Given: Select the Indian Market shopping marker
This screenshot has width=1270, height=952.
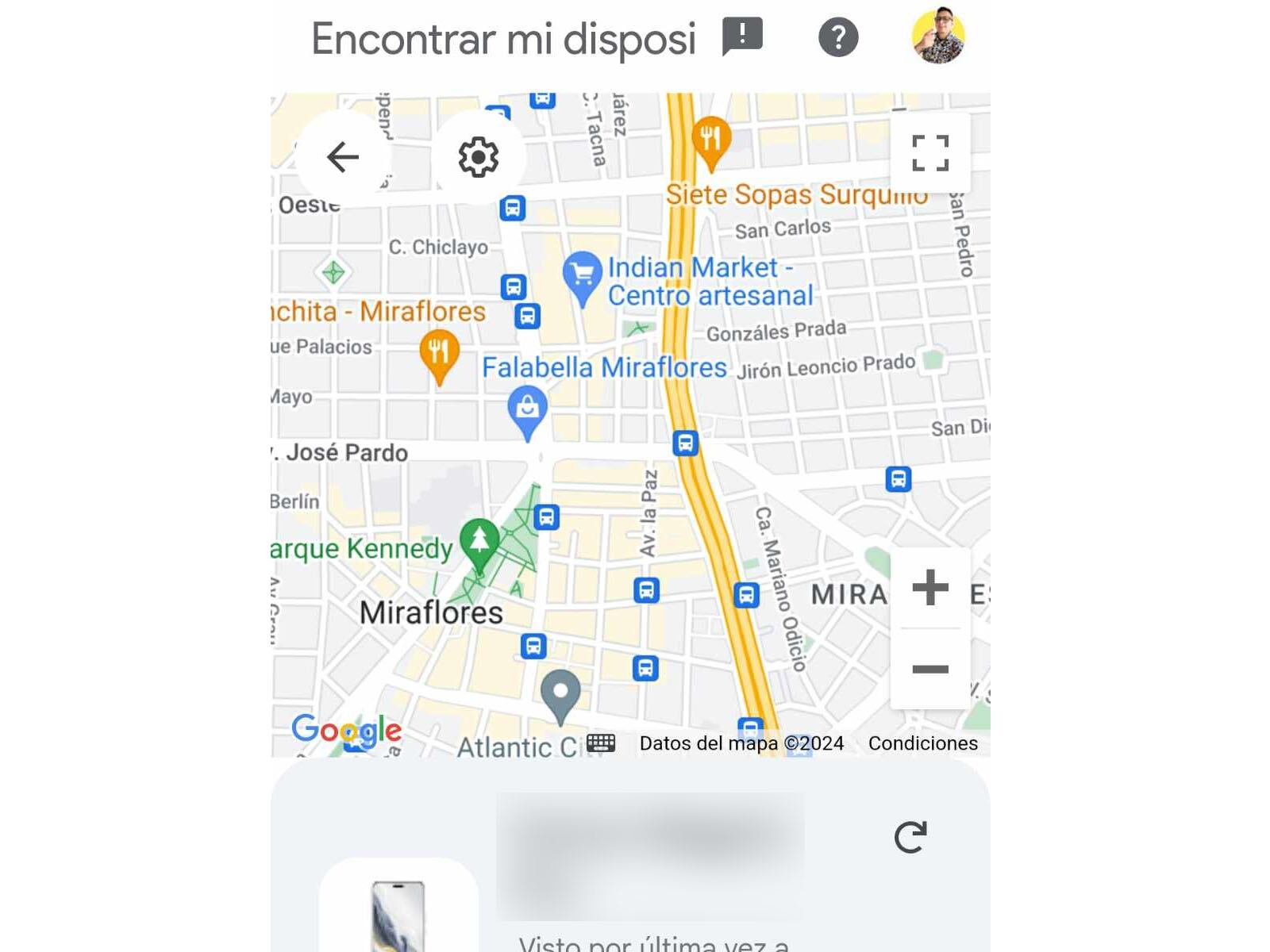Looking at the screenshot, I should click(582, 276).
